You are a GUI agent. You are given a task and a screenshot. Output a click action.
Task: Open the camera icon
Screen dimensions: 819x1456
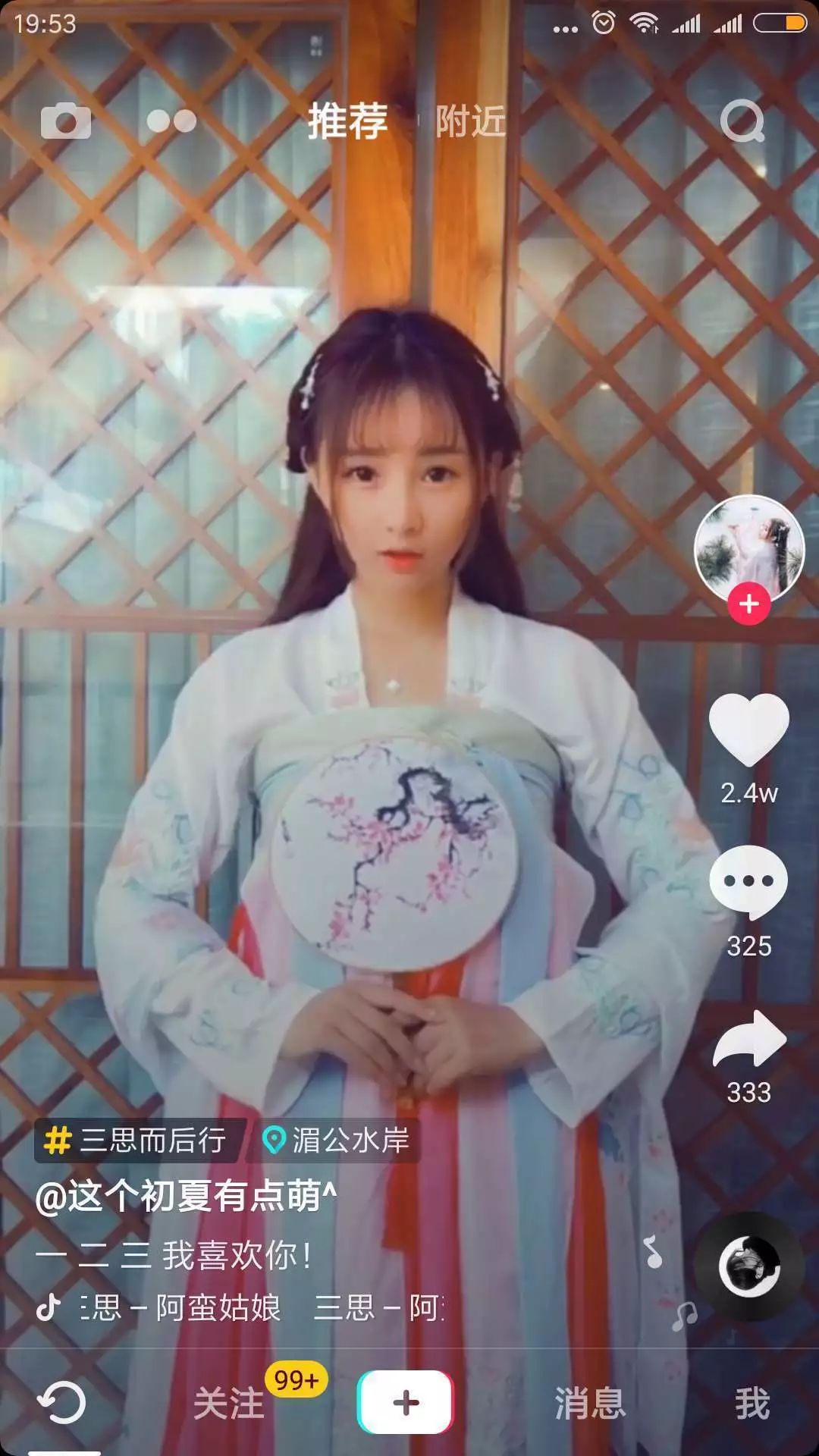[x=66, y=121]
